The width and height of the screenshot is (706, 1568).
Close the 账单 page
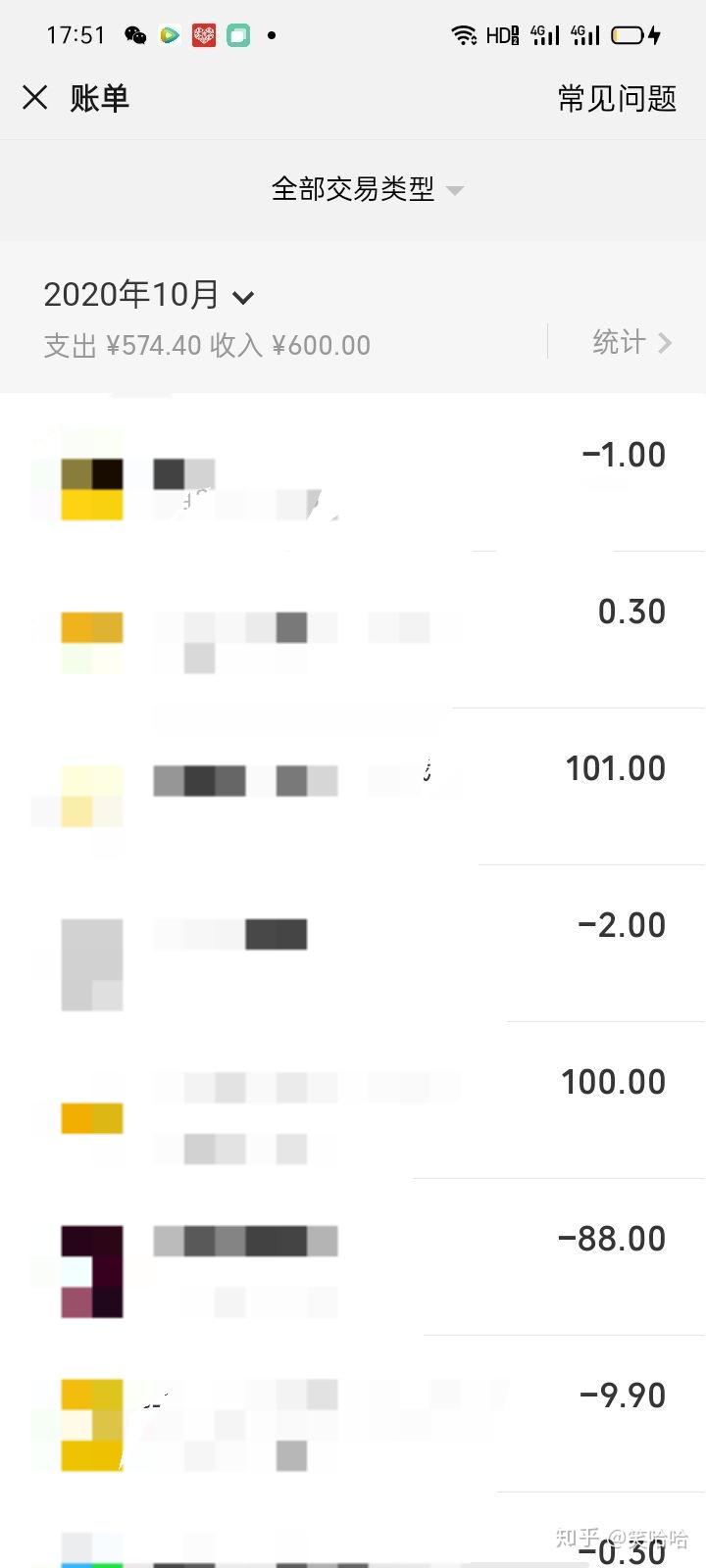(35, 98)
